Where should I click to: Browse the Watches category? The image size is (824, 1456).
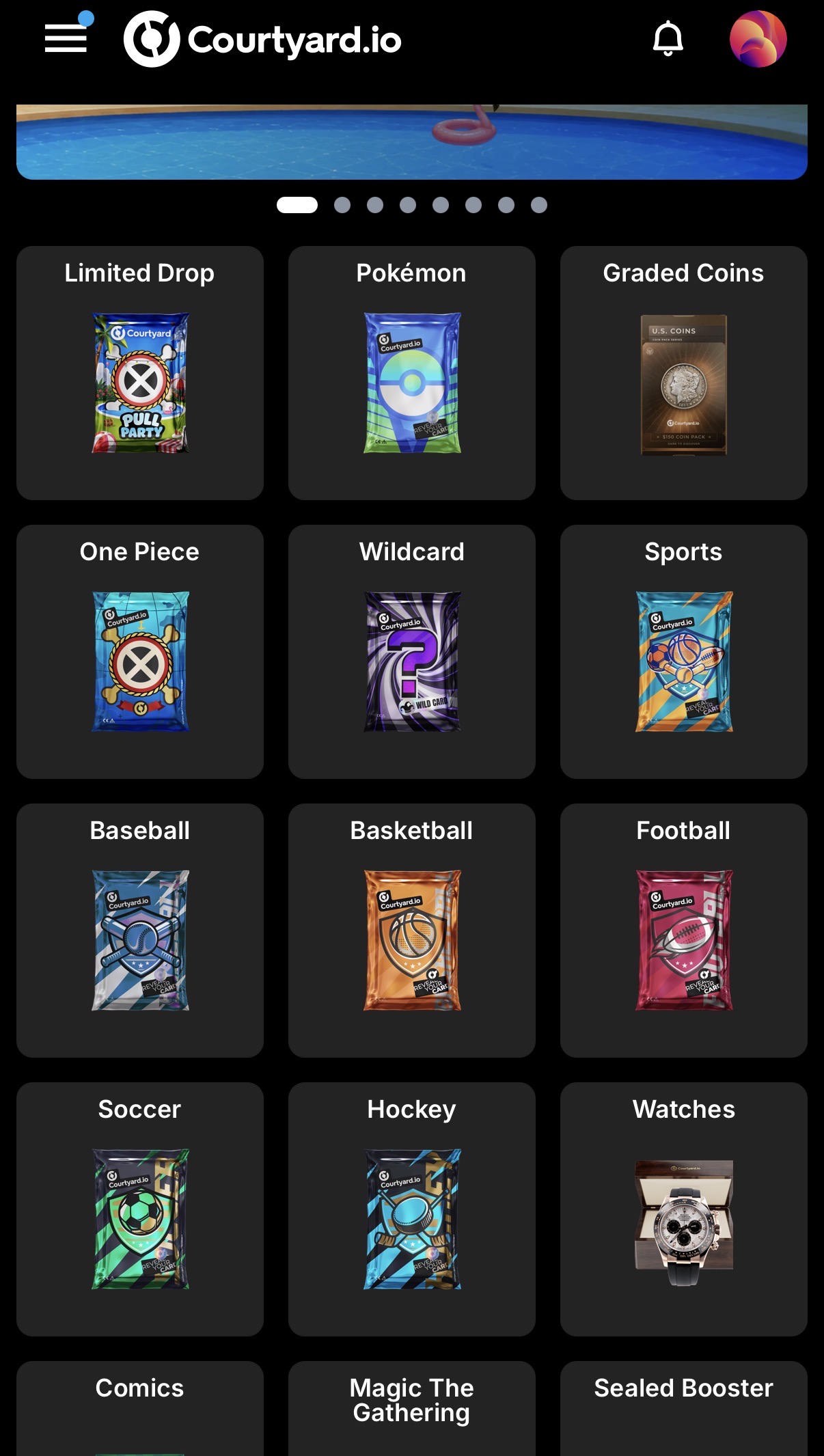[x=684, y=1209]
